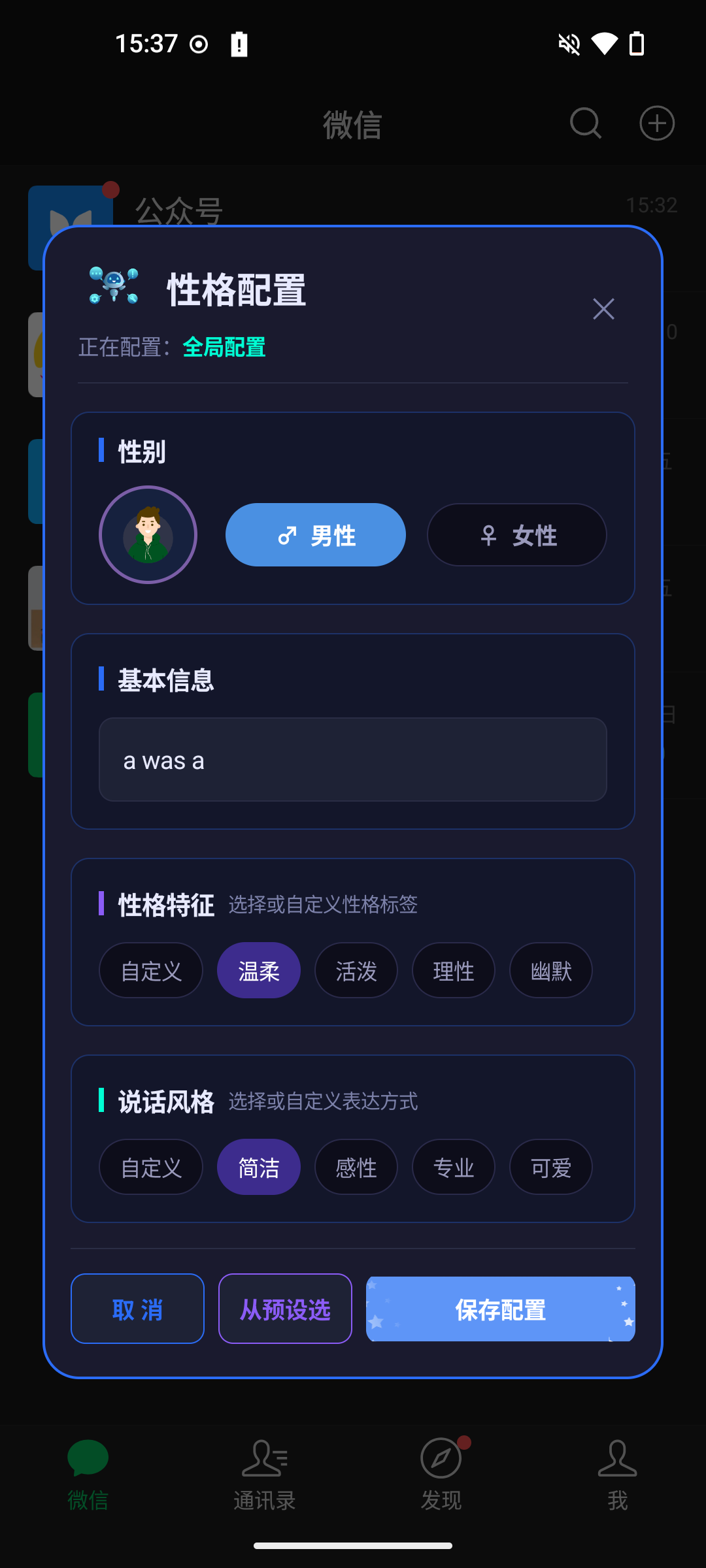Select the 可爱 speaking style
The image size is (706, 1568).
551,1167
